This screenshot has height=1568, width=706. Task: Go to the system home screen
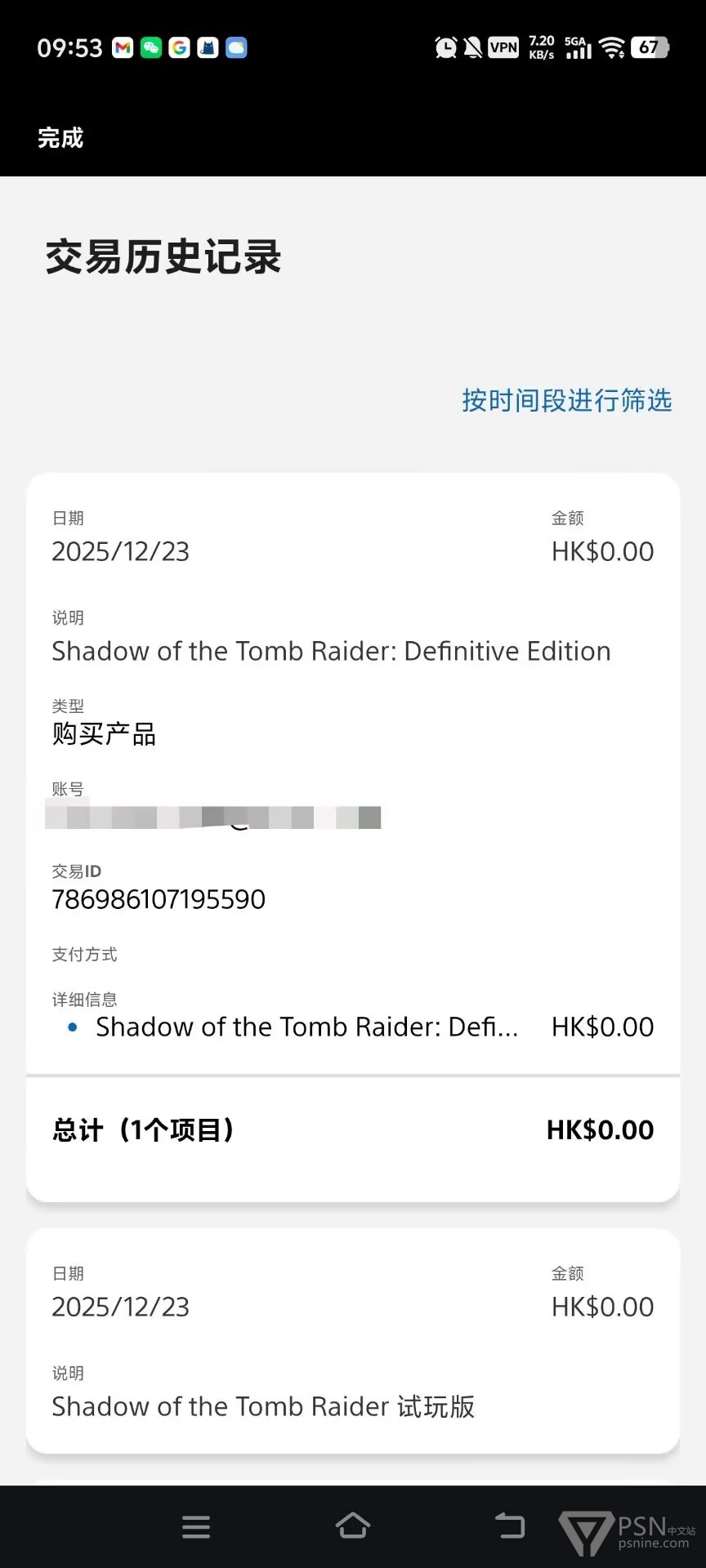353,1526
